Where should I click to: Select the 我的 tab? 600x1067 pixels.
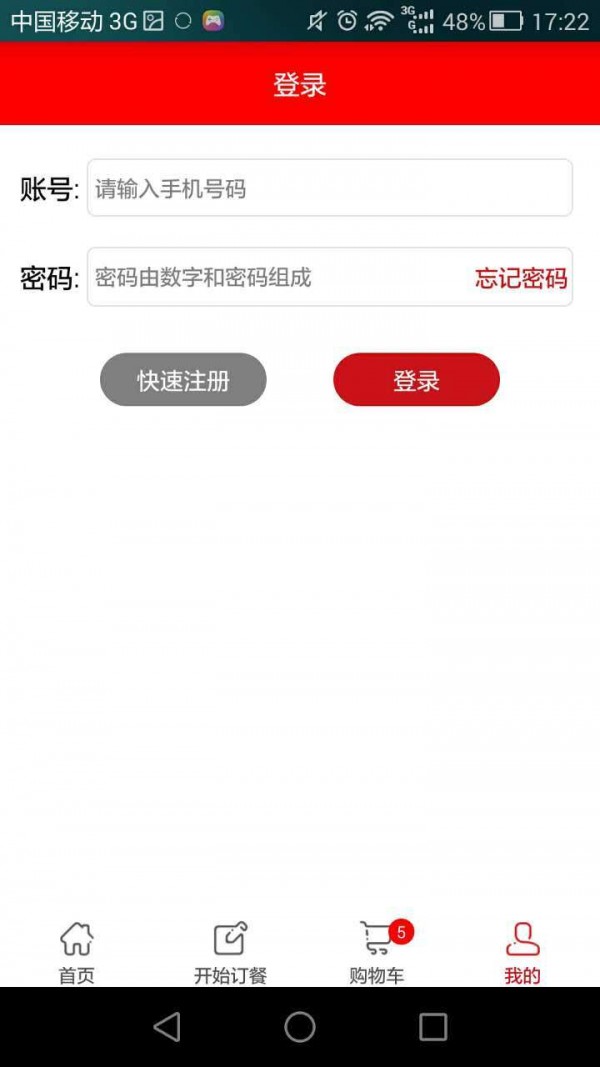tap(522, 952)
